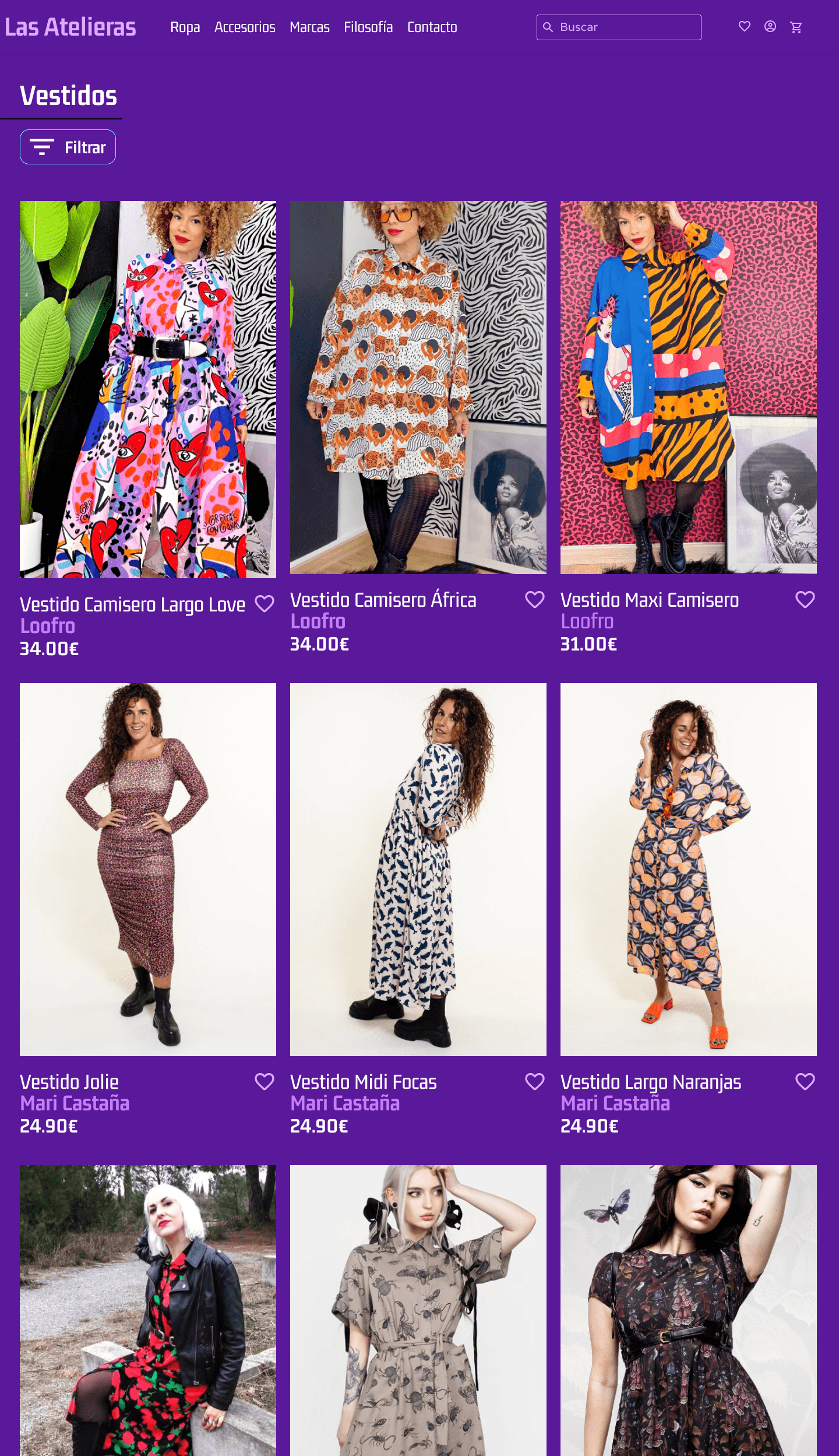Screen dimensions: 839x1456
Task: Go to Accesorios section
Action: point(245,27)
